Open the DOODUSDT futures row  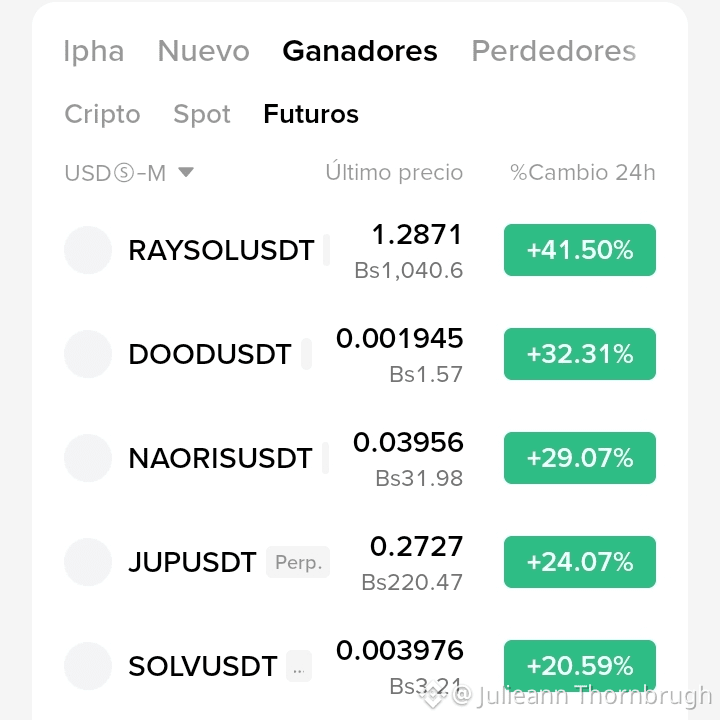pyautogui.click(x=360, y=354)
